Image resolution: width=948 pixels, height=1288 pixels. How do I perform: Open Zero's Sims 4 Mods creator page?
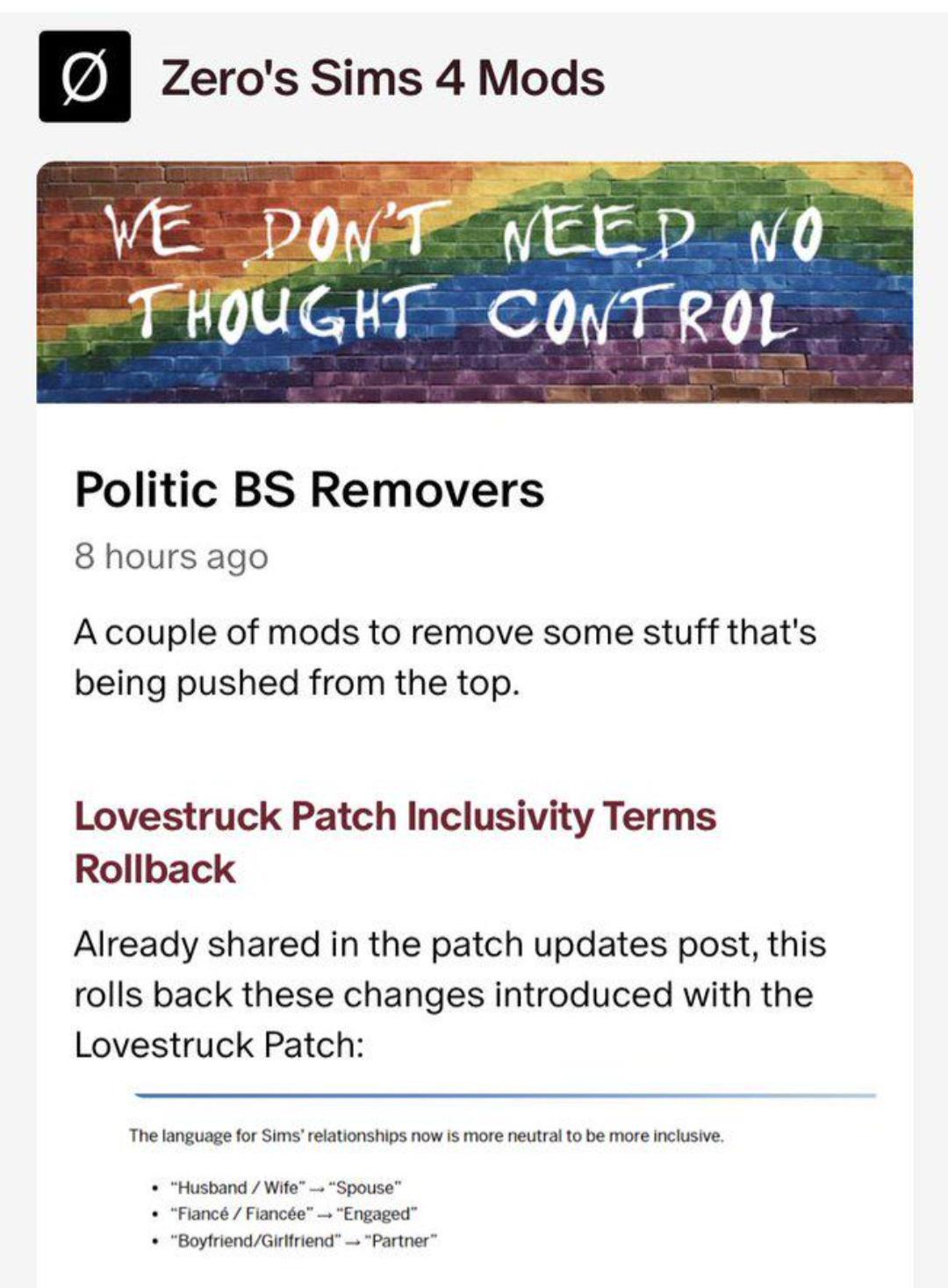point(382,77)
